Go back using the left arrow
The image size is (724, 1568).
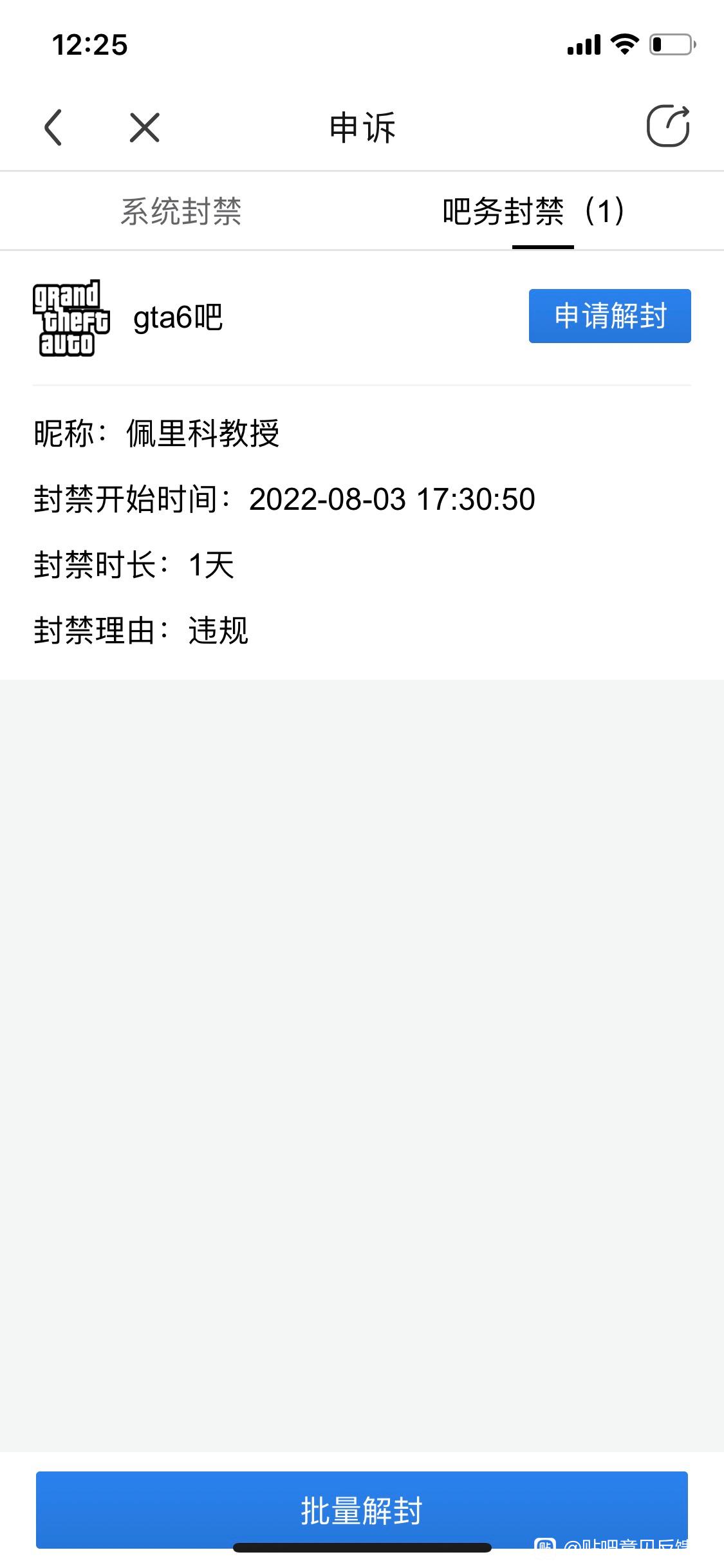click(x=53, y=127)
